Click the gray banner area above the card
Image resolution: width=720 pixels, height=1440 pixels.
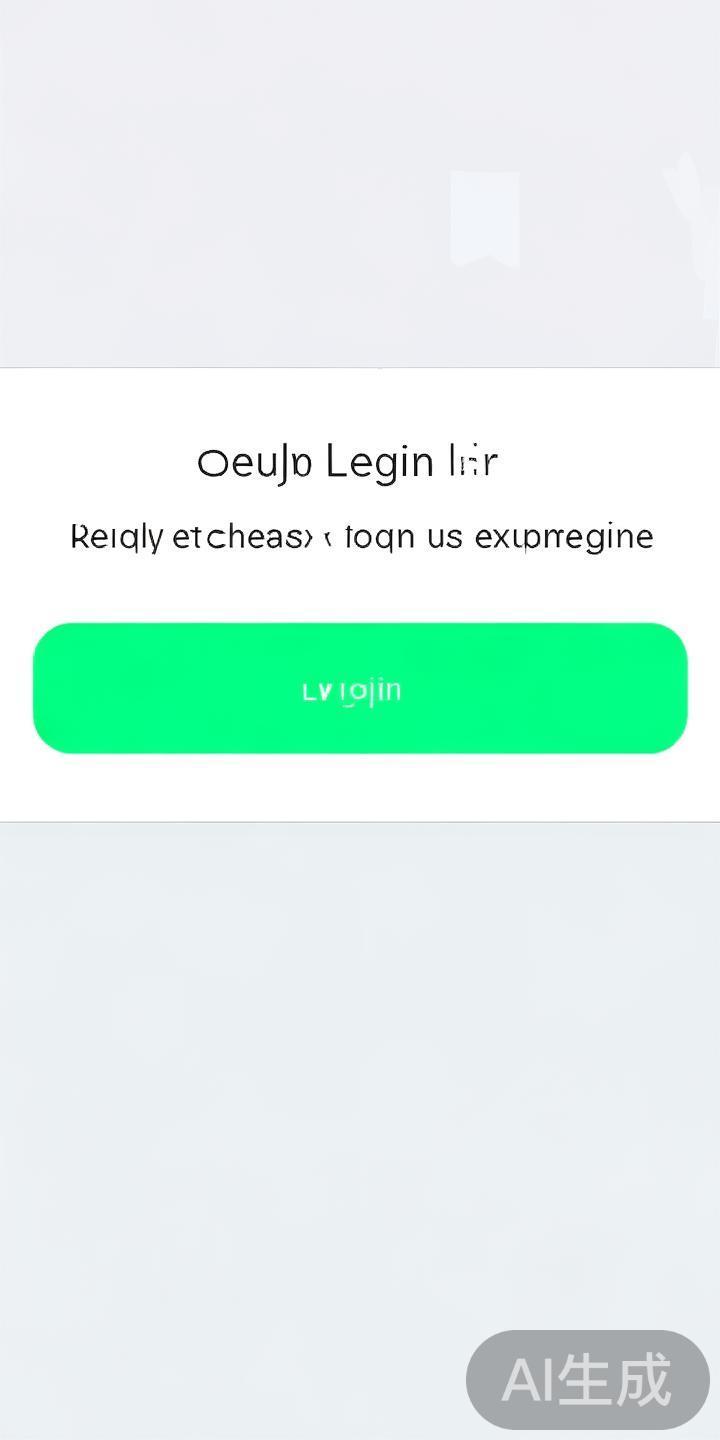click(x=200, y=180)
